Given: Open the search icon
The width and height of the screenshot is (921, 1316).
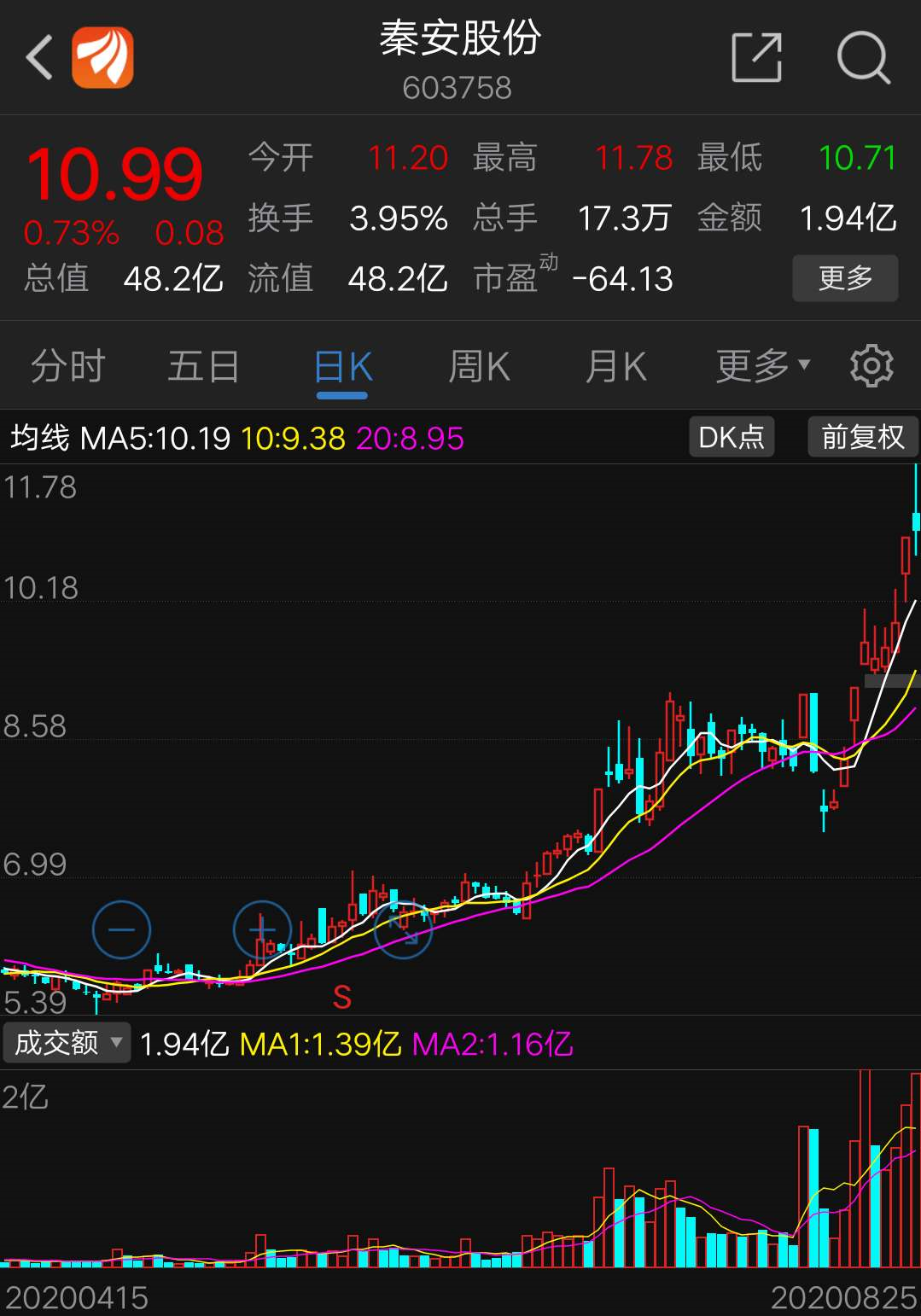Looking at the screenshot, I should pyautogui.click(x=865, y=58).
